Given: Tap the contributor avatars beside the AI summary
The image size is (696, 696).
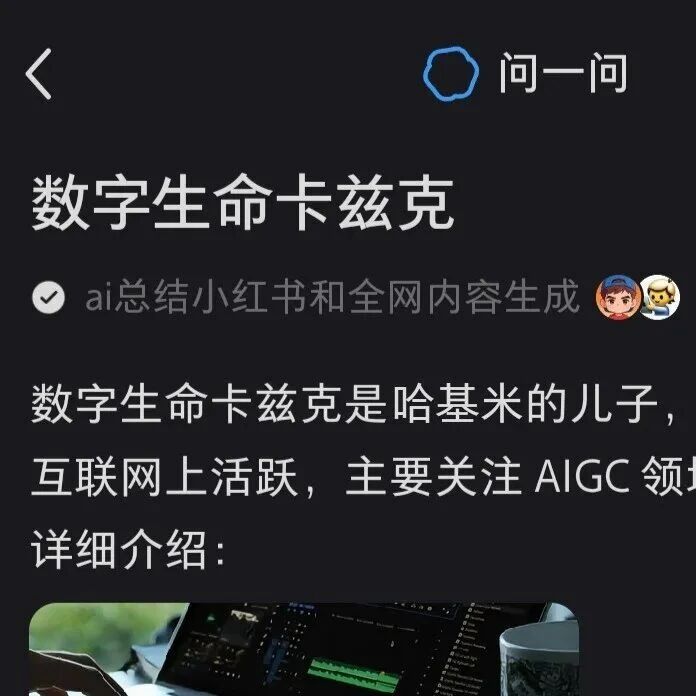Looking at the screenshot, I should coord(638,297).
